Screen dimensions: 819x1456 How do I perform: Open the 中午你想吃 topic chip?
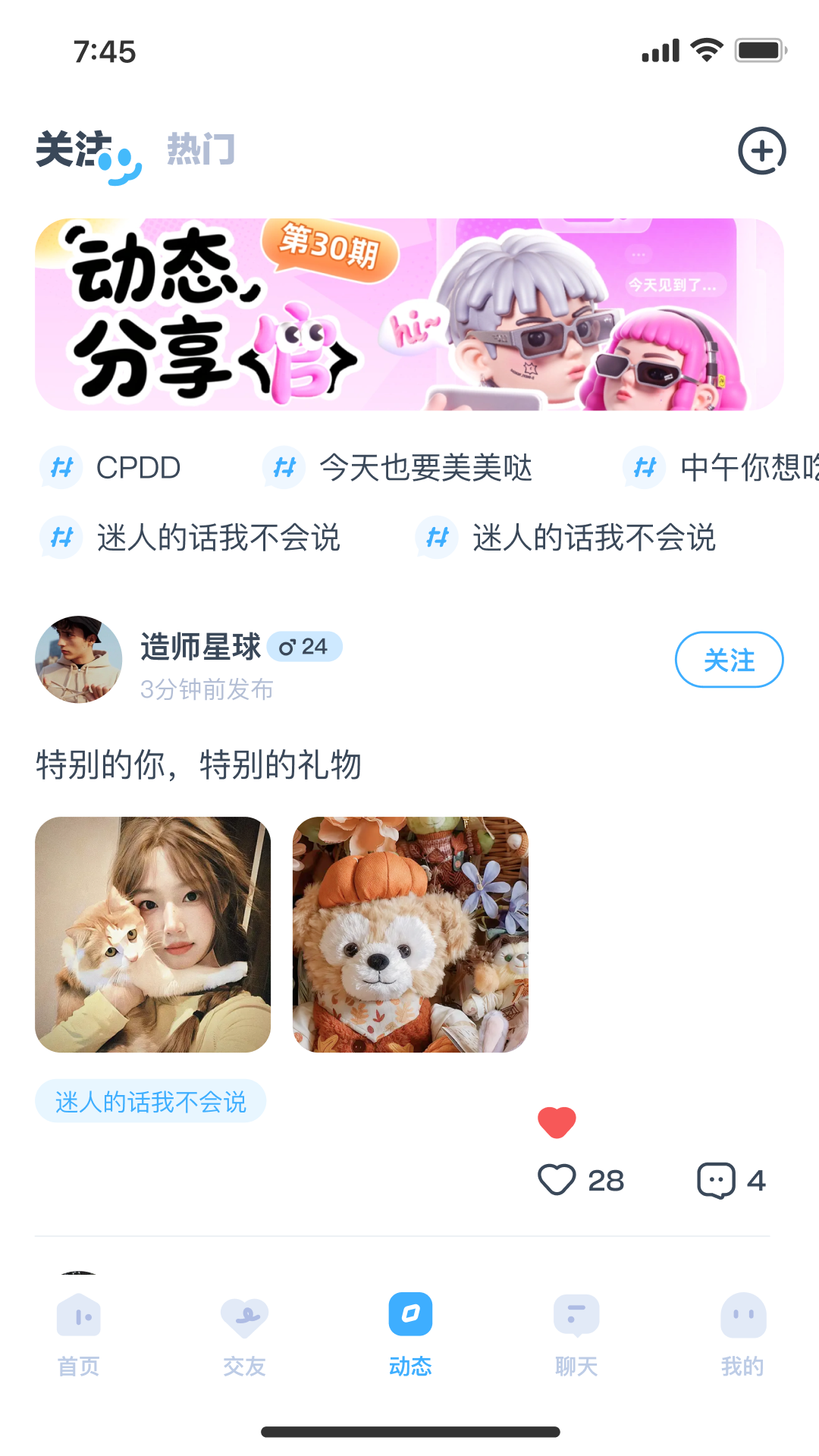coord(720,468)
